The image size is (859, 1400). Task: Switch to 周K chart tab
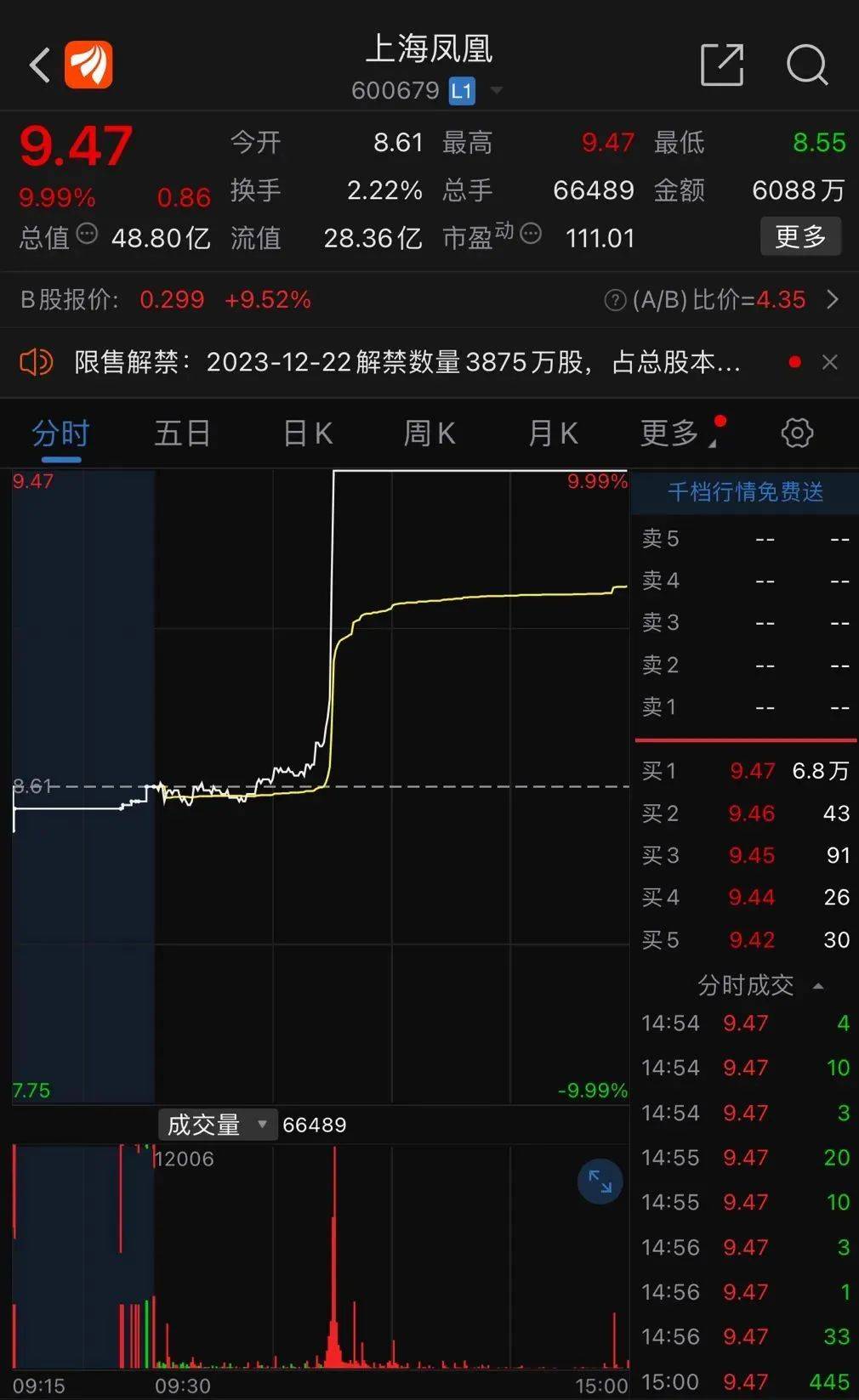pos(429,434)
